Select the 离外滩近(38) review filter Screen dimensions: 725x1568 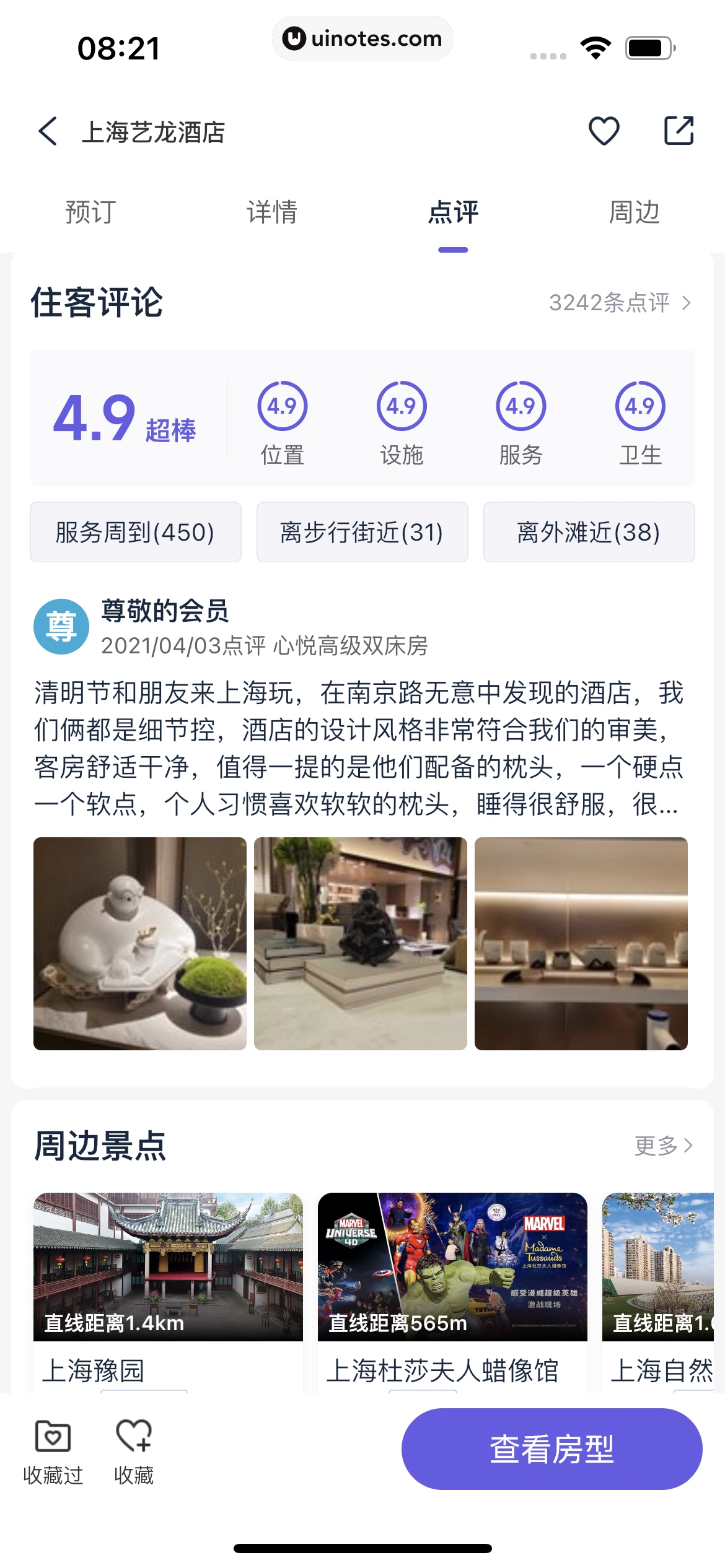click(588, 532)
